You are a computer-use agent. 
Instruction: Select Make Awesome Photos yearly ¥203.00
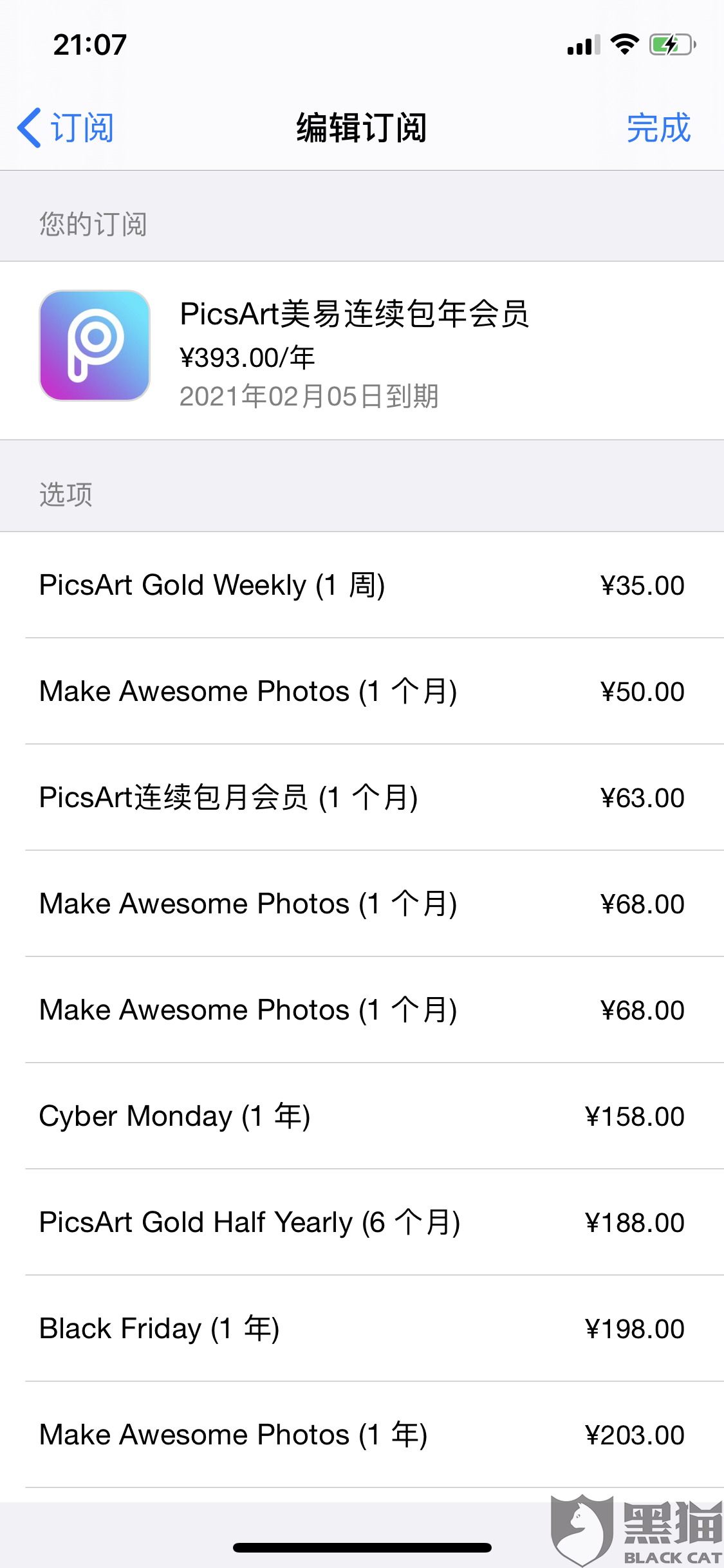(x=362, y=1435)
